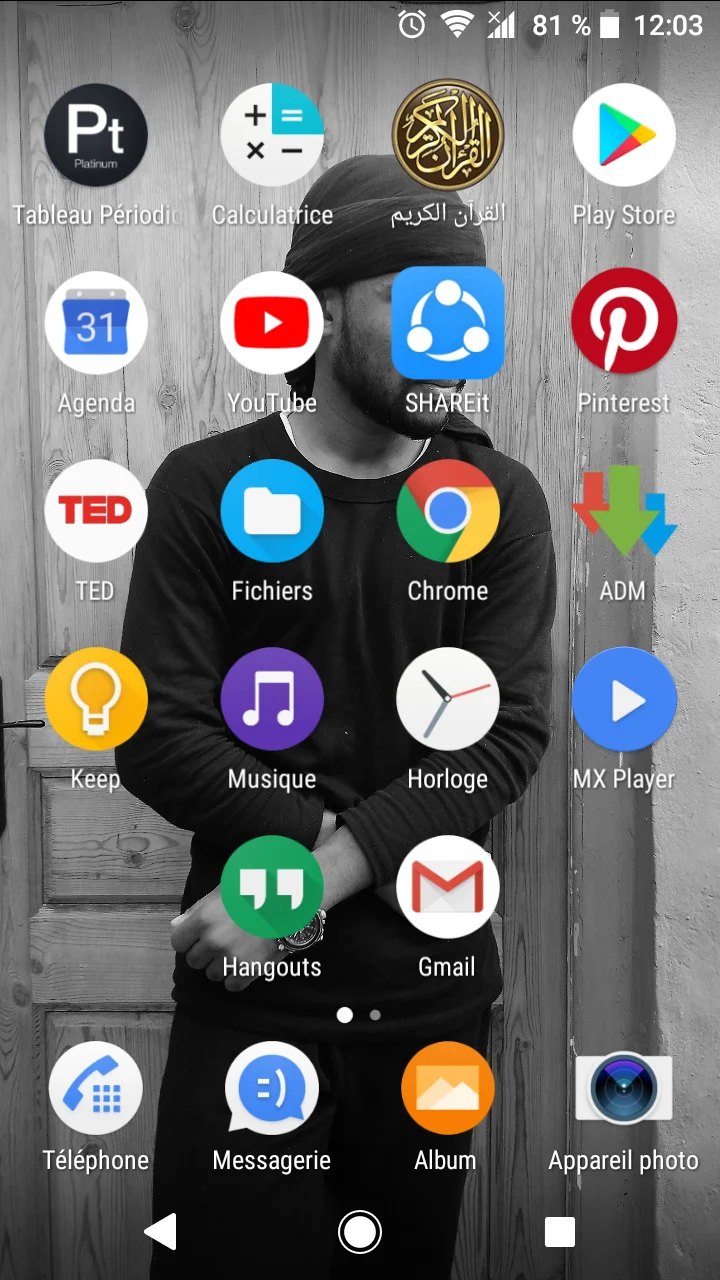This screenshot has height=1280, width=720.
Task: Open Play Store
Action: coord(624,135)
